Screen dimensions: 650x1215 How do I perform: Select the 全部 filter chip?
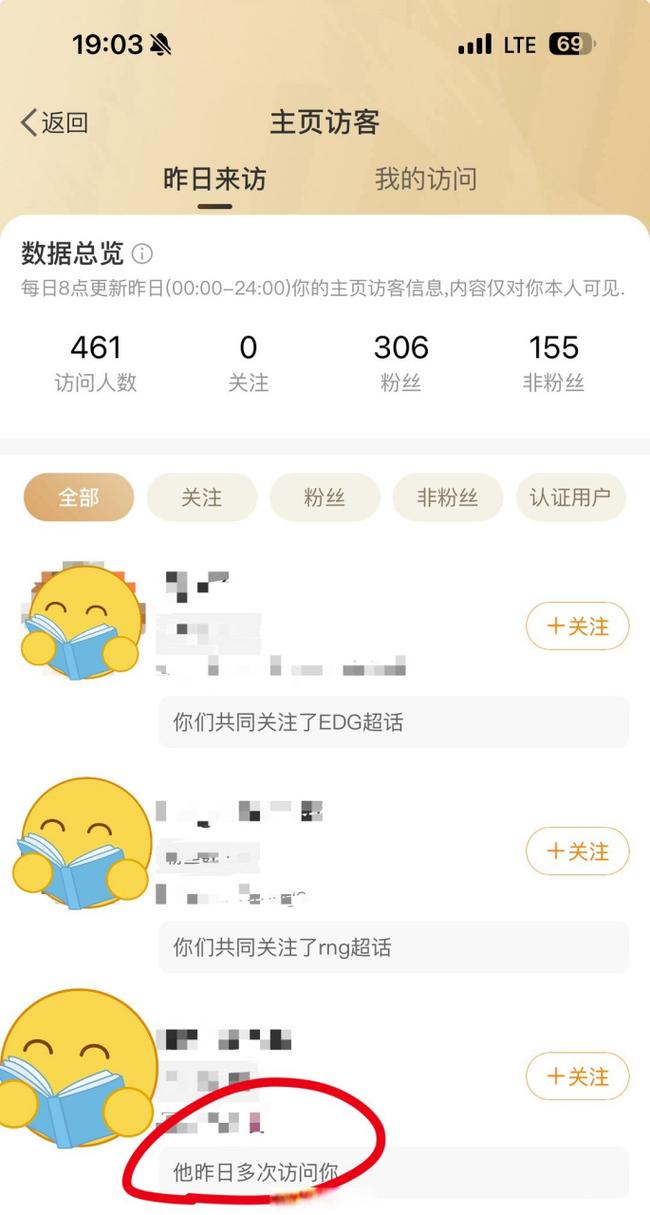(x=79, y=497)
